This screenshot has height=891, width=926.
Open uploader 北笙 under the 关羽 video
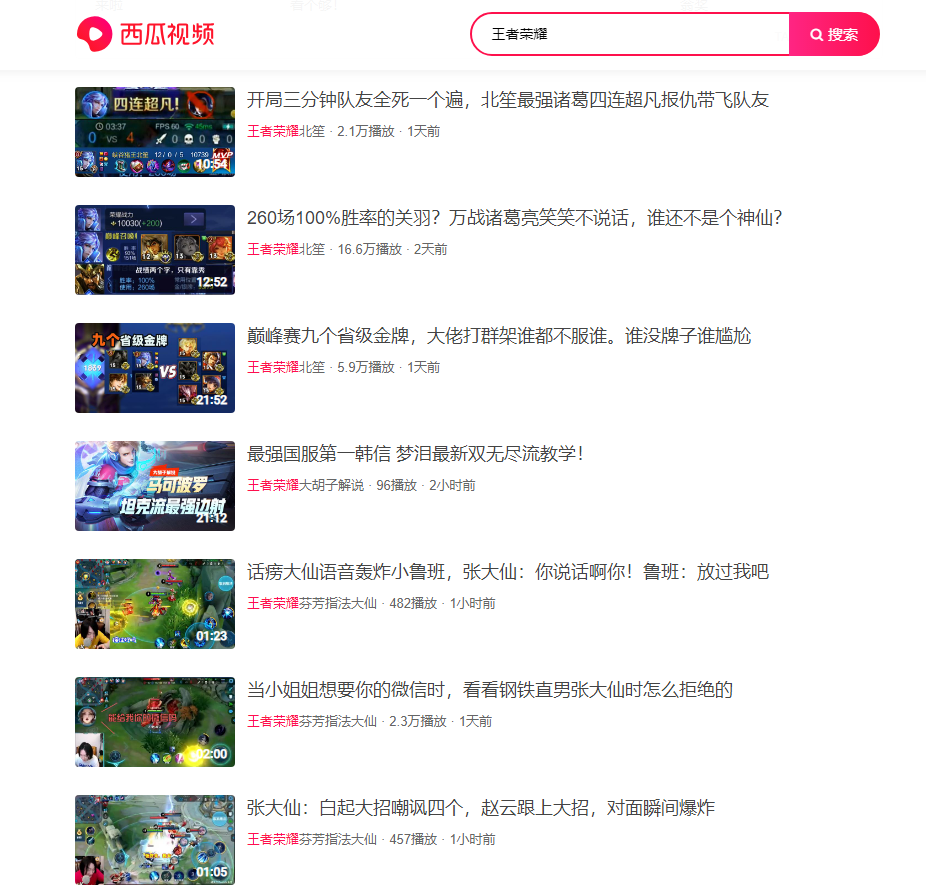point(312,249)
